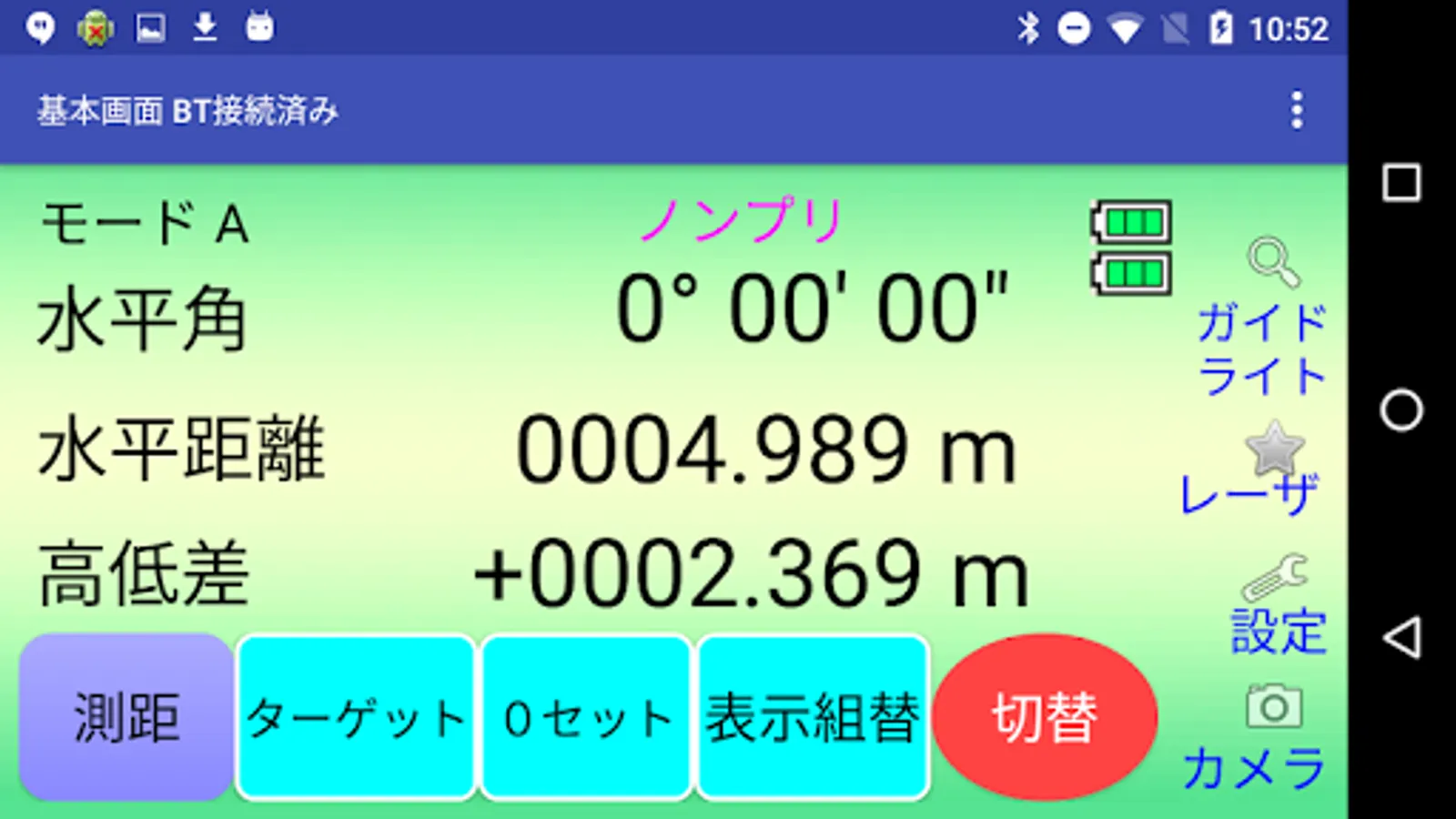Tap the 0セット button
Viewport: 1456px width, 819px height.
tap(586, 718)
